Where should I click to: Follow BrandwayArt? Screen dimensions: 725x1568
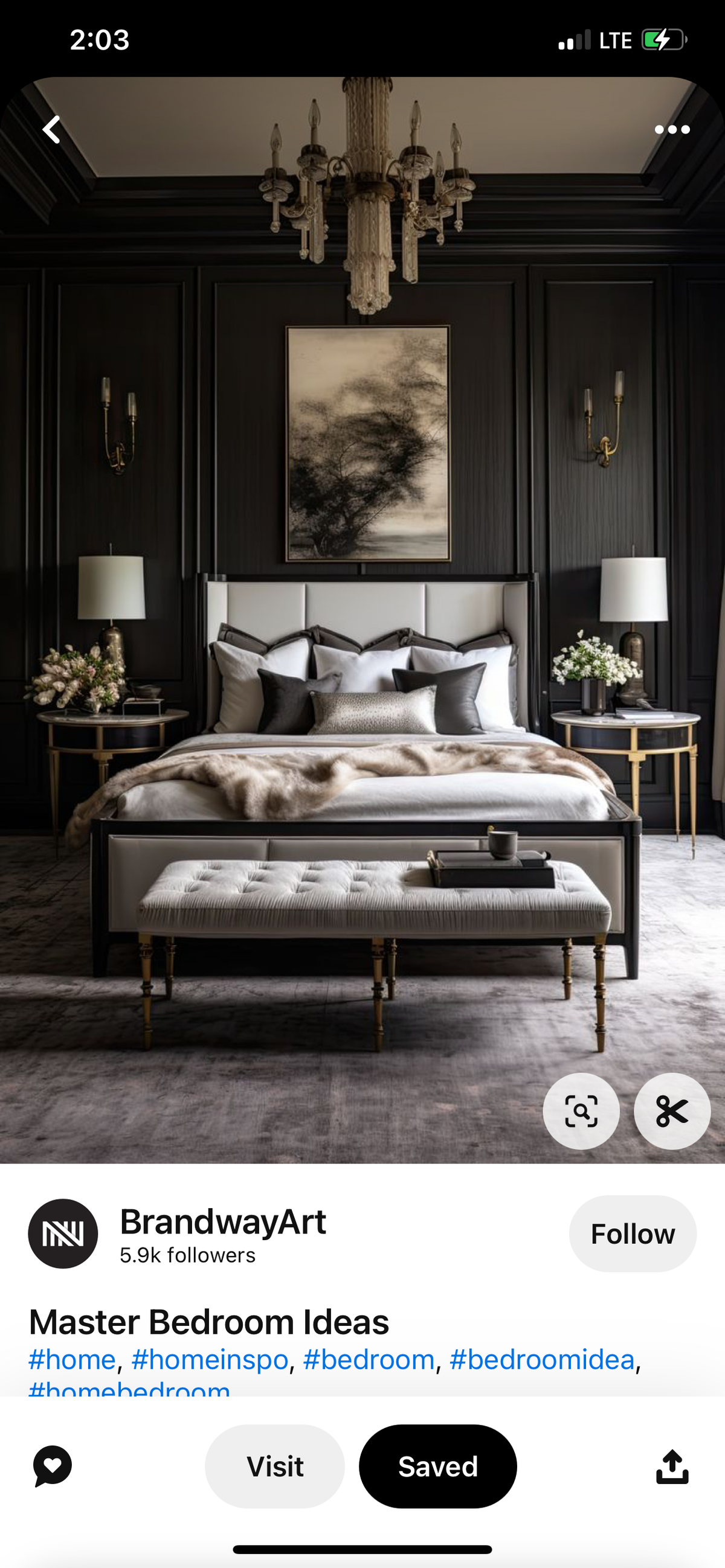click(x=633, y=1234)
